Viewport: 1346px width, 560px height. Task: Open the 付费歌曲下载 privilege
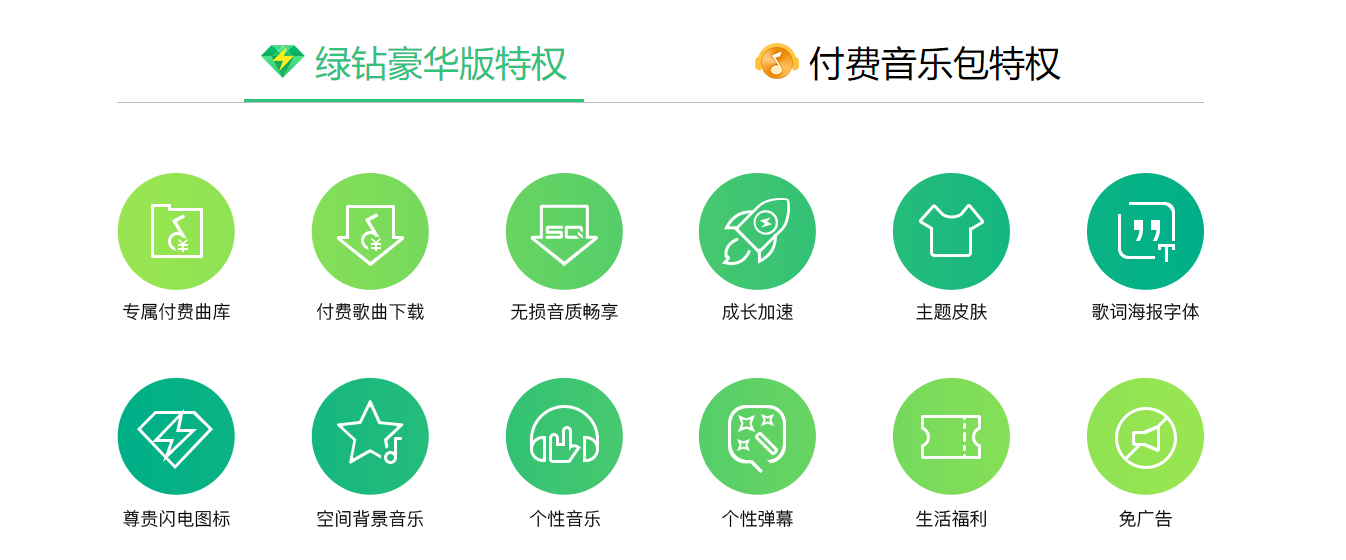370,231
